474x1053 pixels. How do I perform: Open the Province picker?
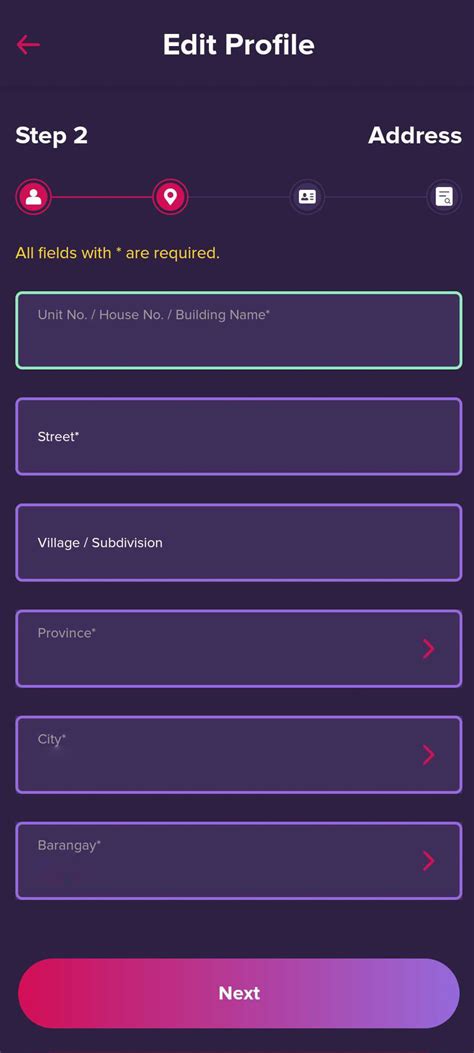238,649
